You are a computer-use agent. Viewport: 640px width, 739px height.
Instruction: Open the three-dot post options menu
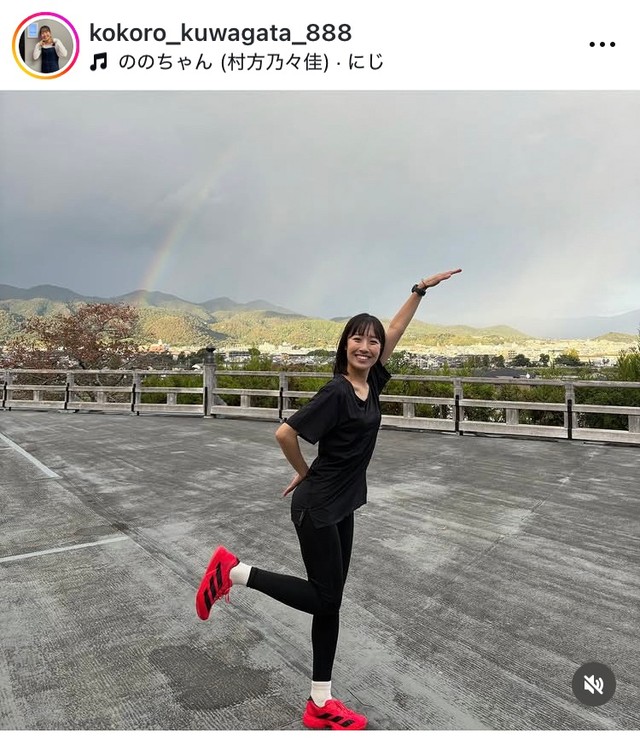tap(602, 45)
